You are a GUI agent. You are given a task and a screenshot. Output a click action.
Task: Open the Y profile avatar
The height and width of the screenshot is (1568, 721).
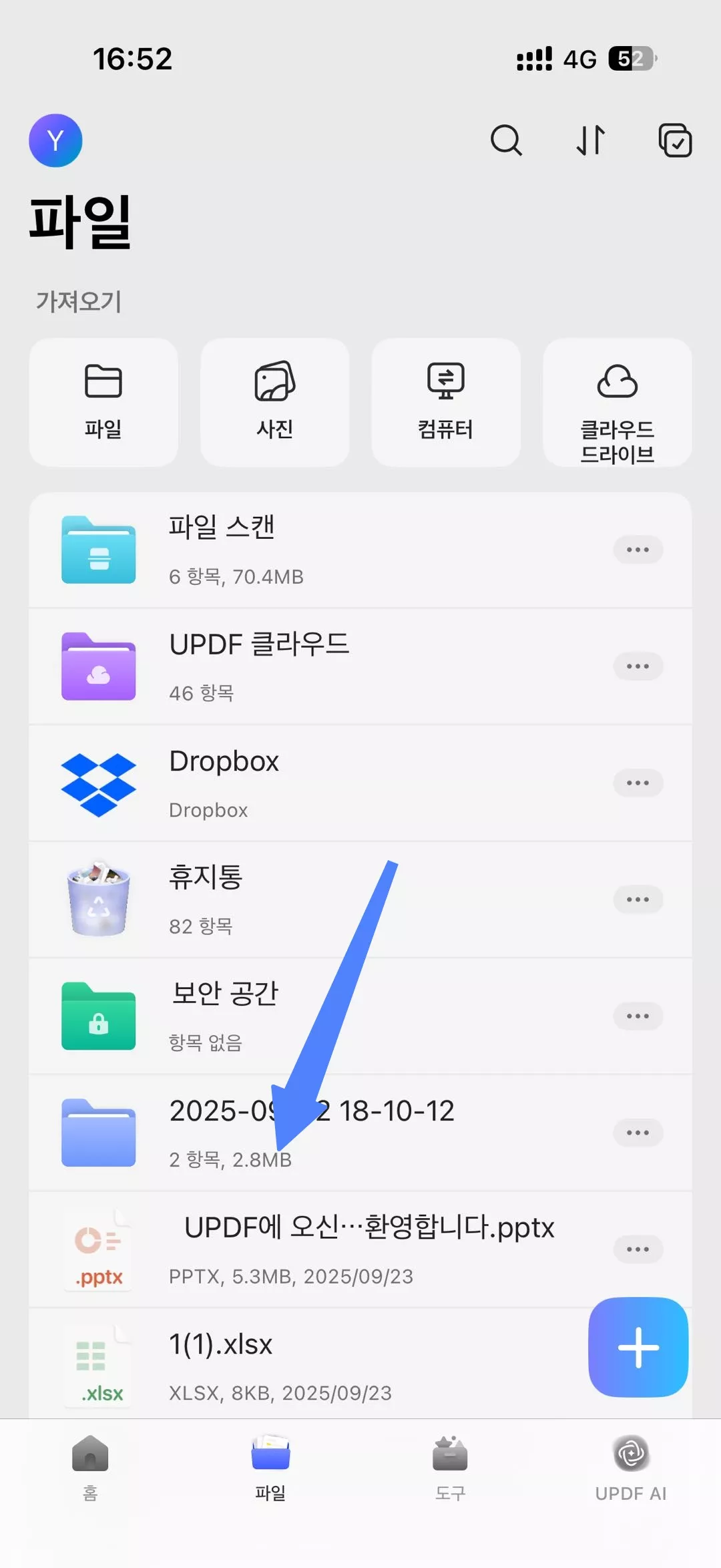coord(55,140)
